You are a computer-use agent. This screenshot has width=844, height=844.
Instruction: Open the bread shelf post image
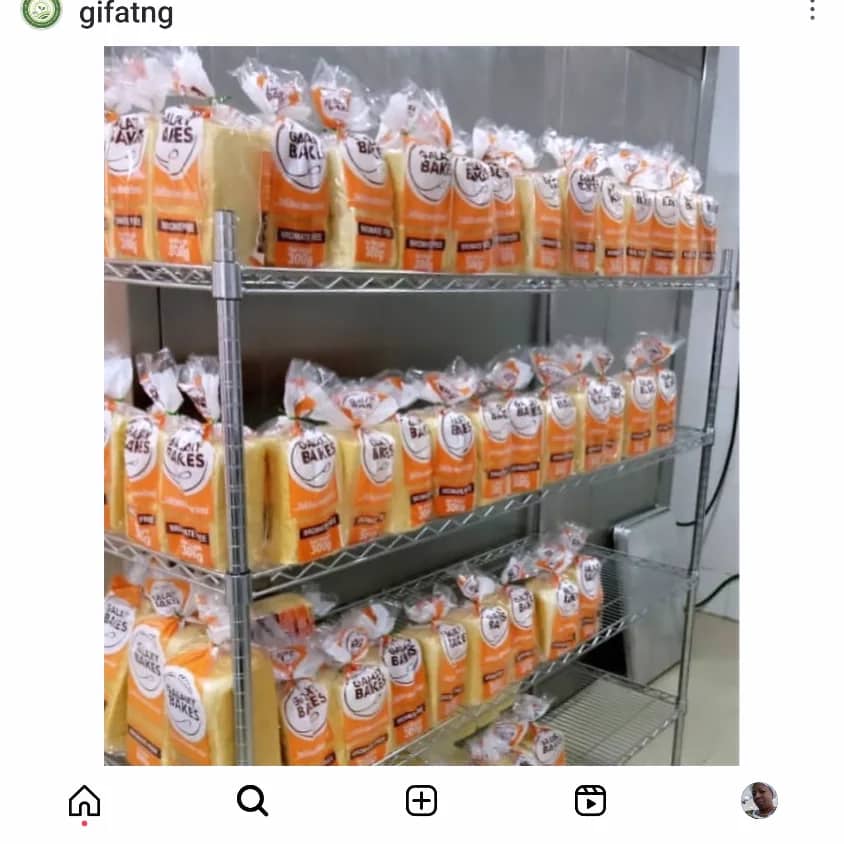(x=421, y=405)
